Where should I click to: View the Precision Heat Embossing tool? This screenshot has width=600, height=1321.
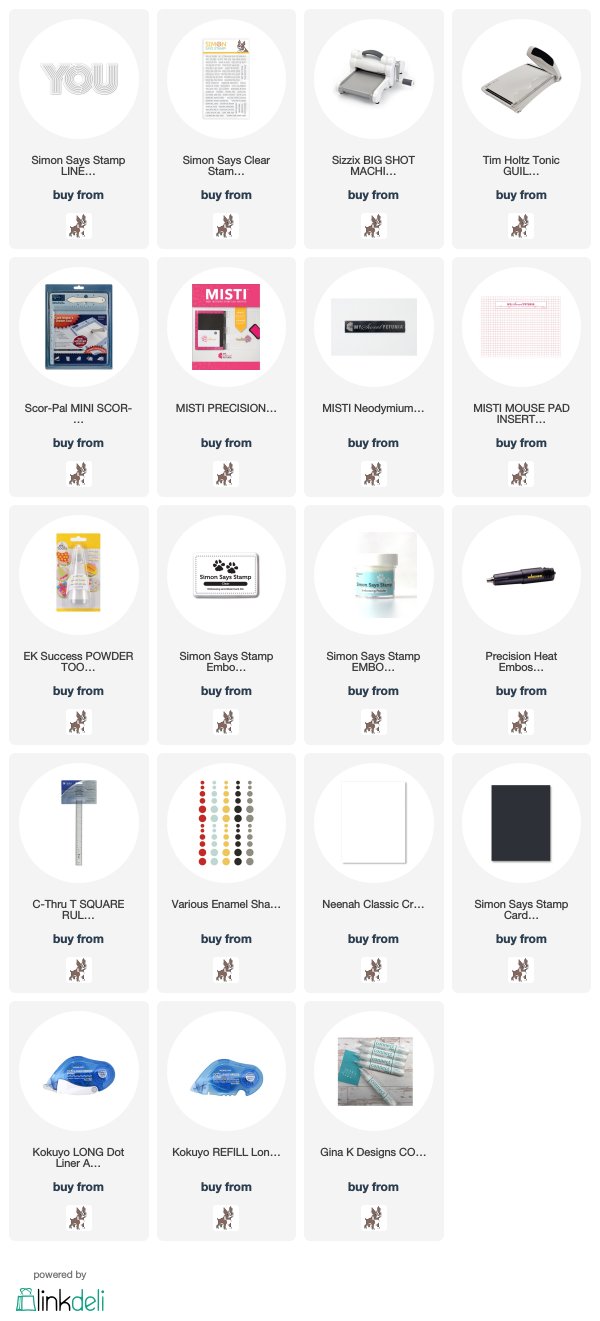(x=521, y=625)
